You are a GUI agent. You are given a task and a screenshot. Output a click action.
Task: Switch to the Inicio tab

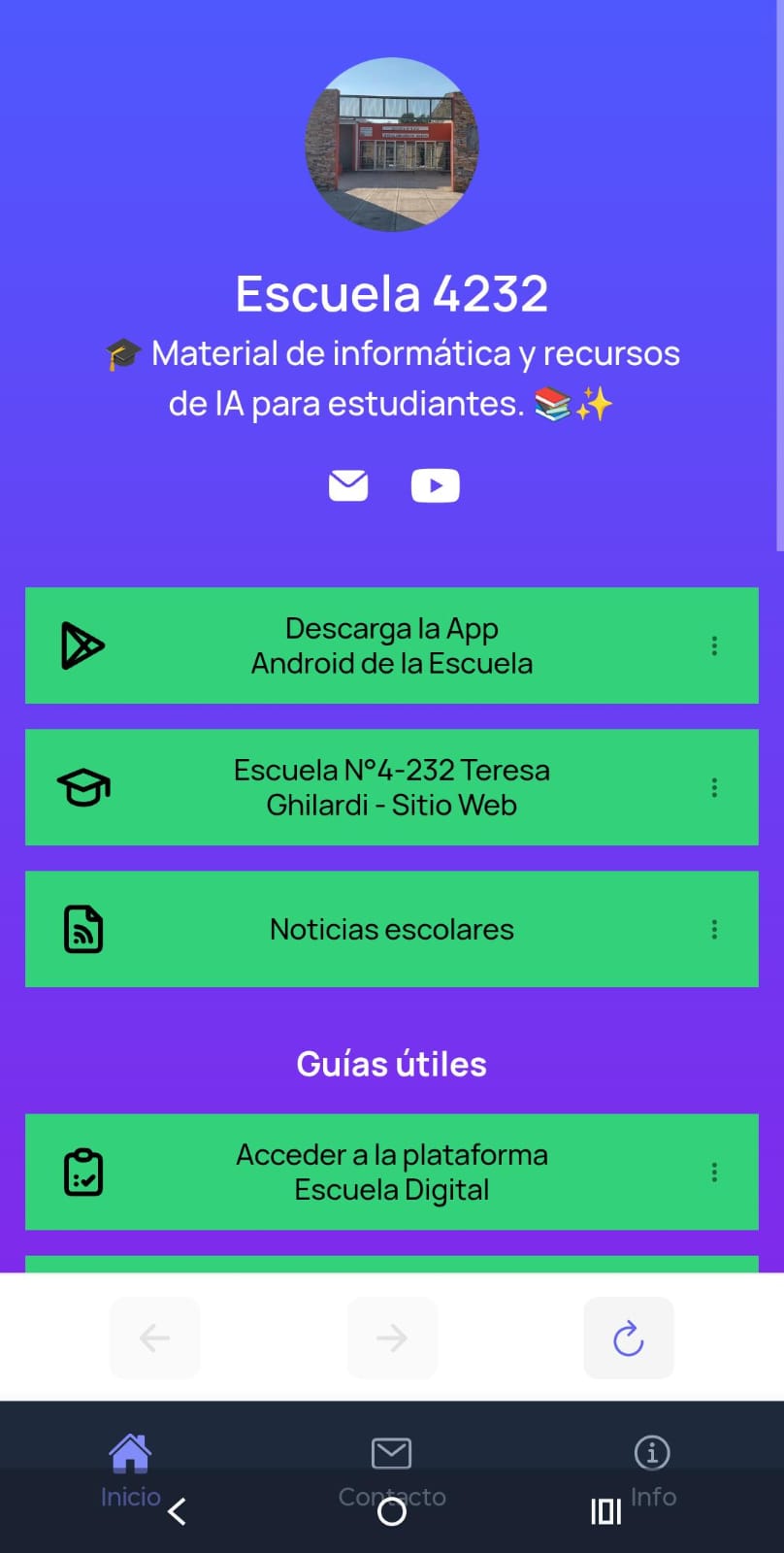tap(130, 1456)
